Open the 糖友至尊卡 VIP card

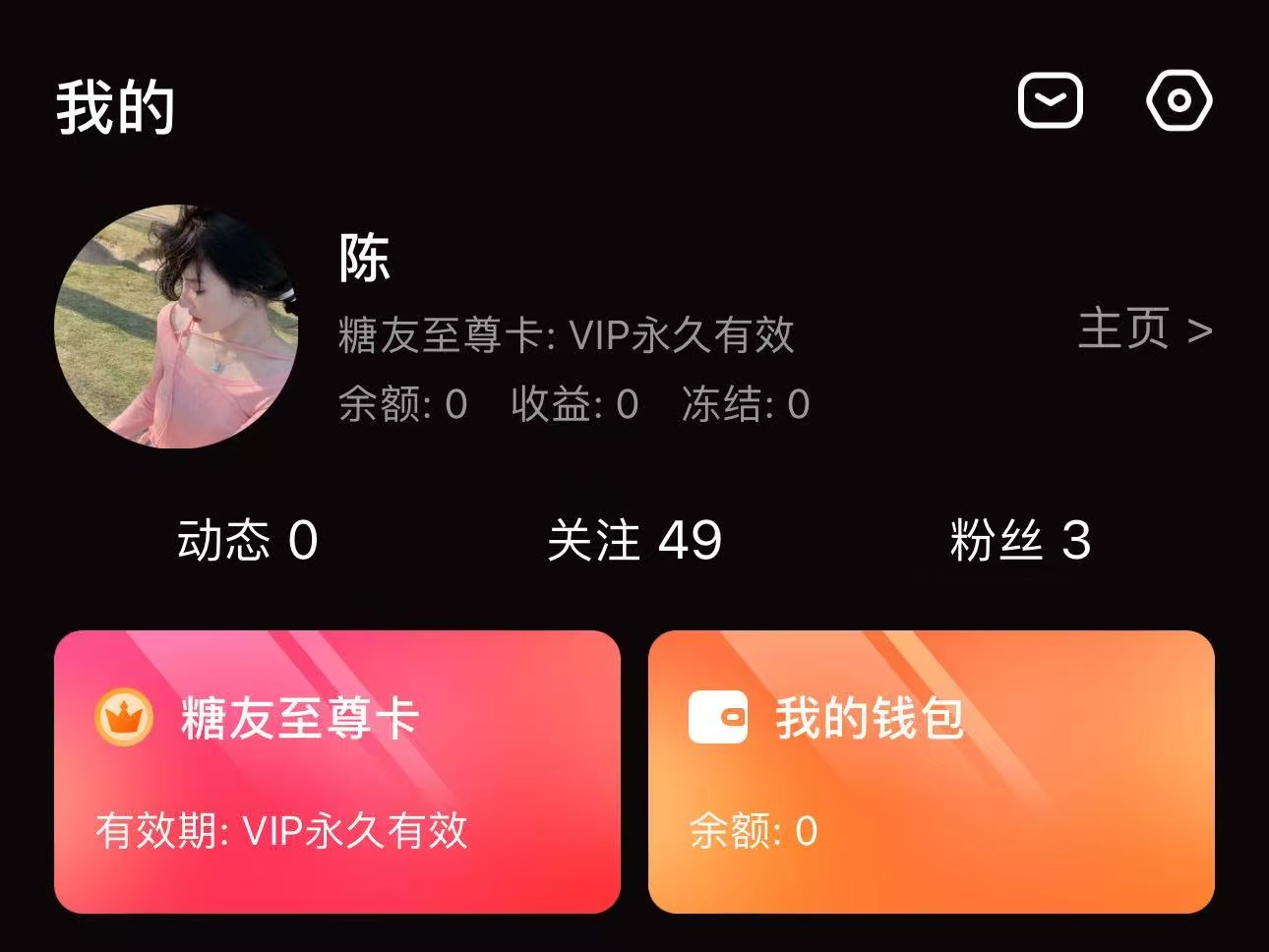coord(336,772)
